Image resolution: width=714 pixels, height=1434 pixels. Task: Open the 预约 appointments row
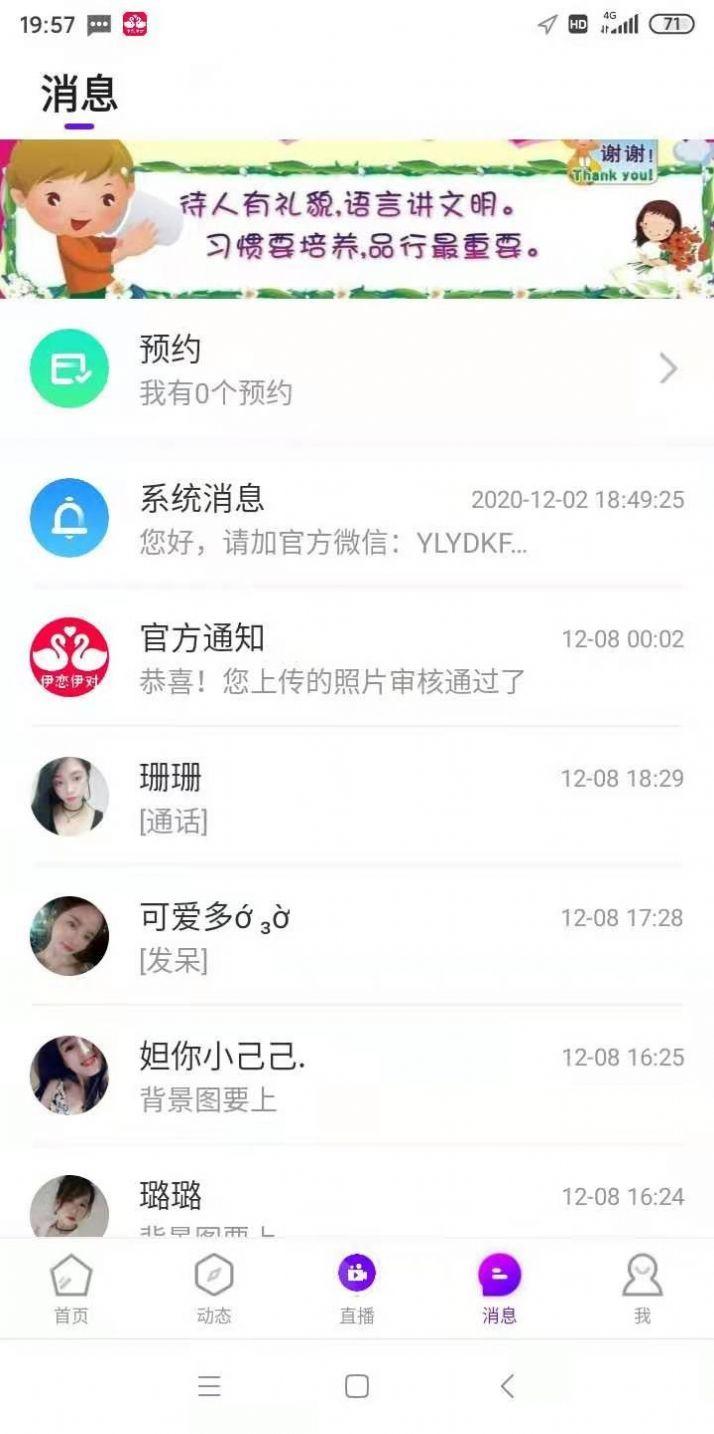coord(356,369)
